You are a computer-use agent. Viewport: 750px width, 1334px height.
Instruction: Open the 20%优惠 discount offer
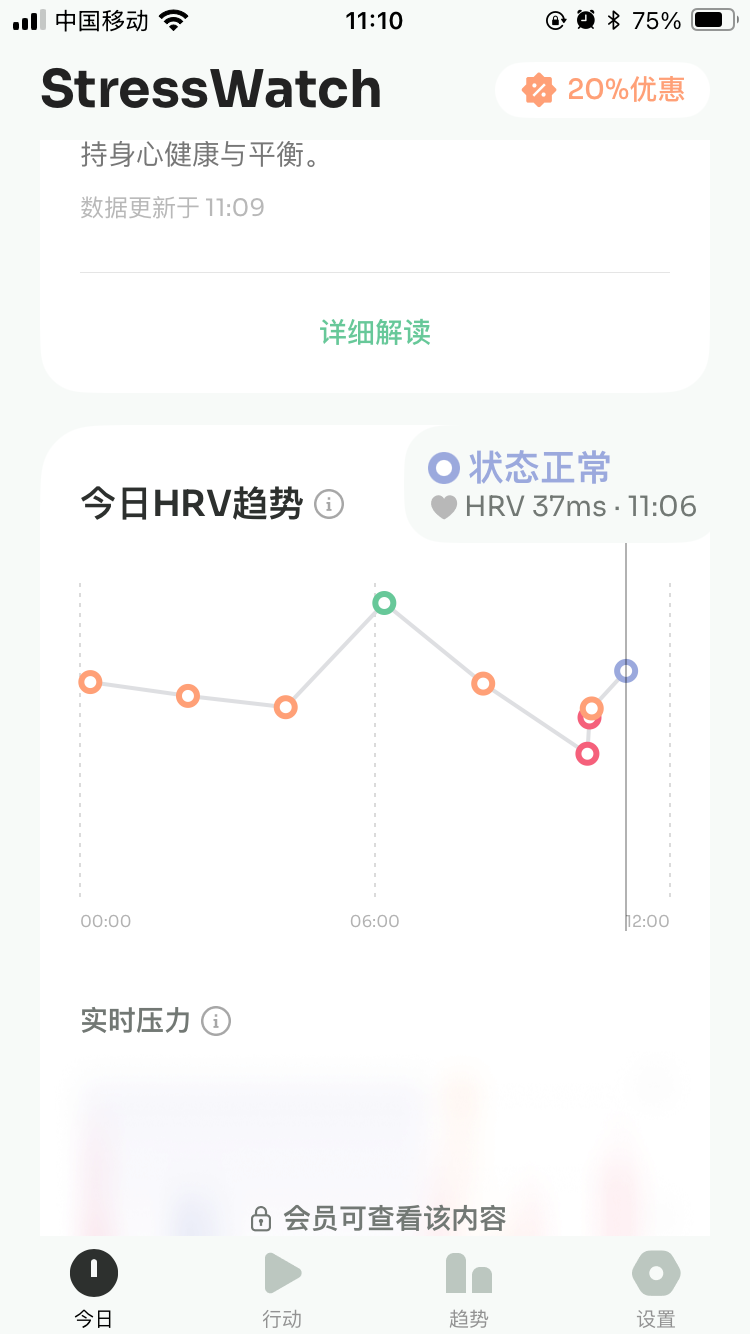(603, 90)
